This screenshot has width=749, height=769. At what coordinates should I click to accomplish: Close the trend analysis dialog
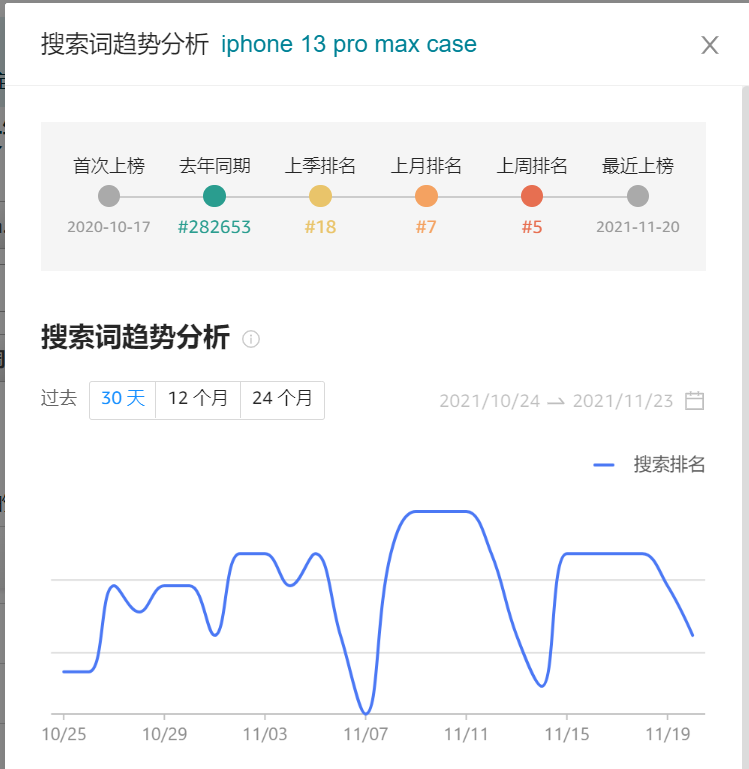click(710, 44)
